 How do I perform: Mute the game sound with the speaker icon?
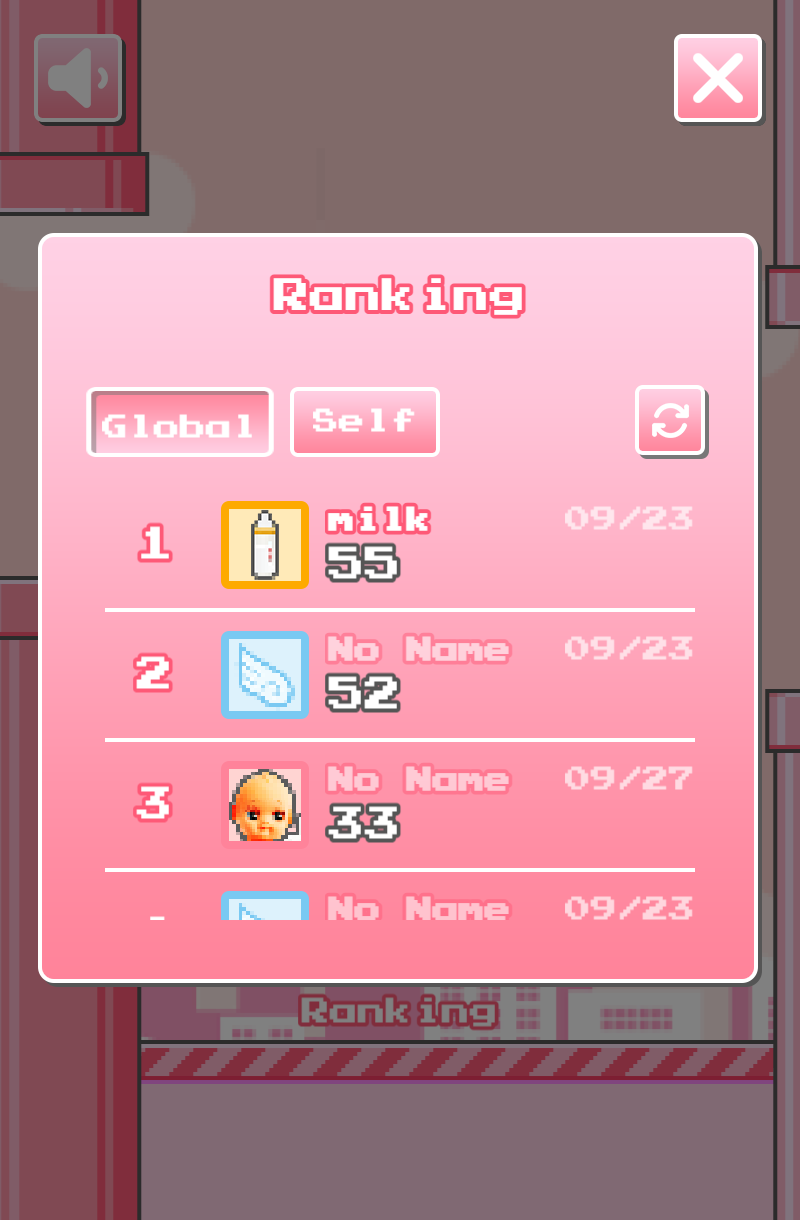pyautogui.click(x=78, y=78)
